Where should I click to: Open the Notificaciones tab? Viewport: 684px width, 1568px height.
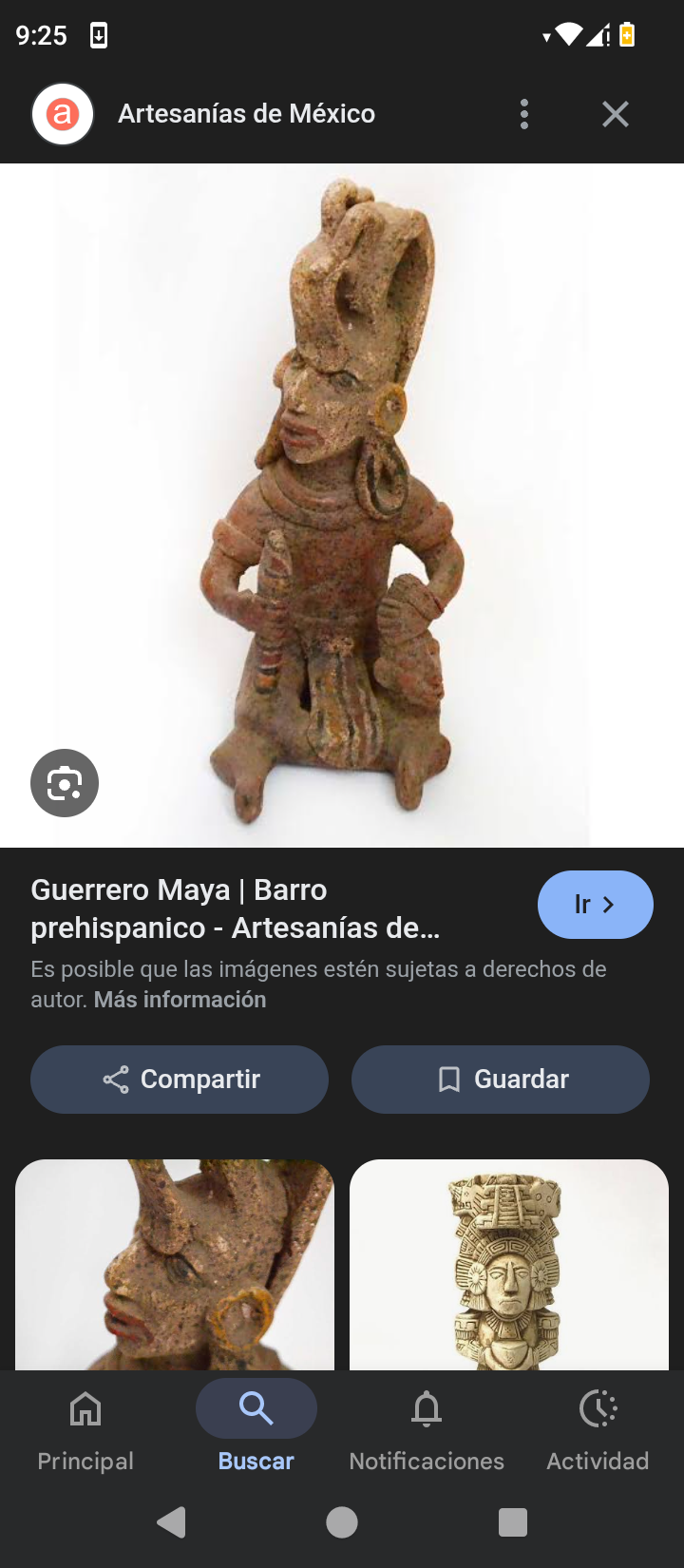[x=427, y=1430]
